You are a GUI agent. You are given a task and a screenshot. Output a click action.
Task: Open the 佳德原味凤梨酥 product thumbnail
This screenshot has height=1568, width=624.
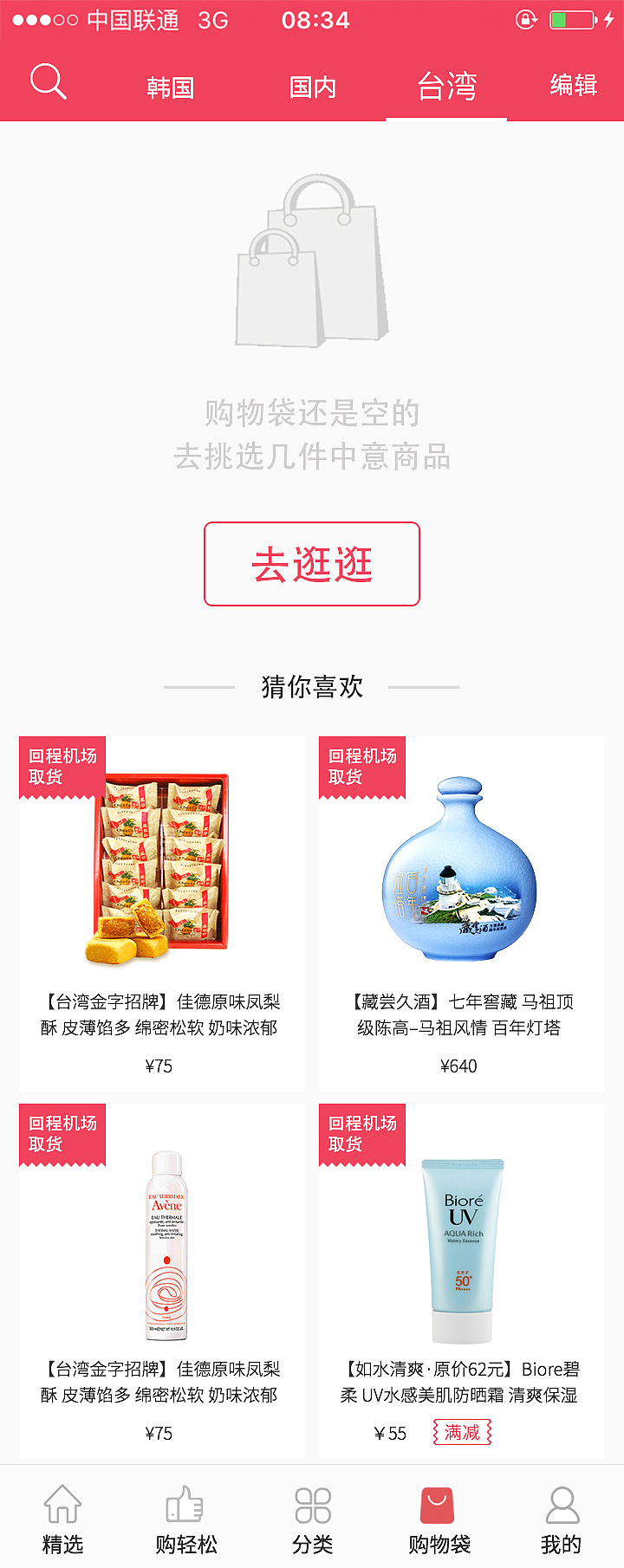161,866
